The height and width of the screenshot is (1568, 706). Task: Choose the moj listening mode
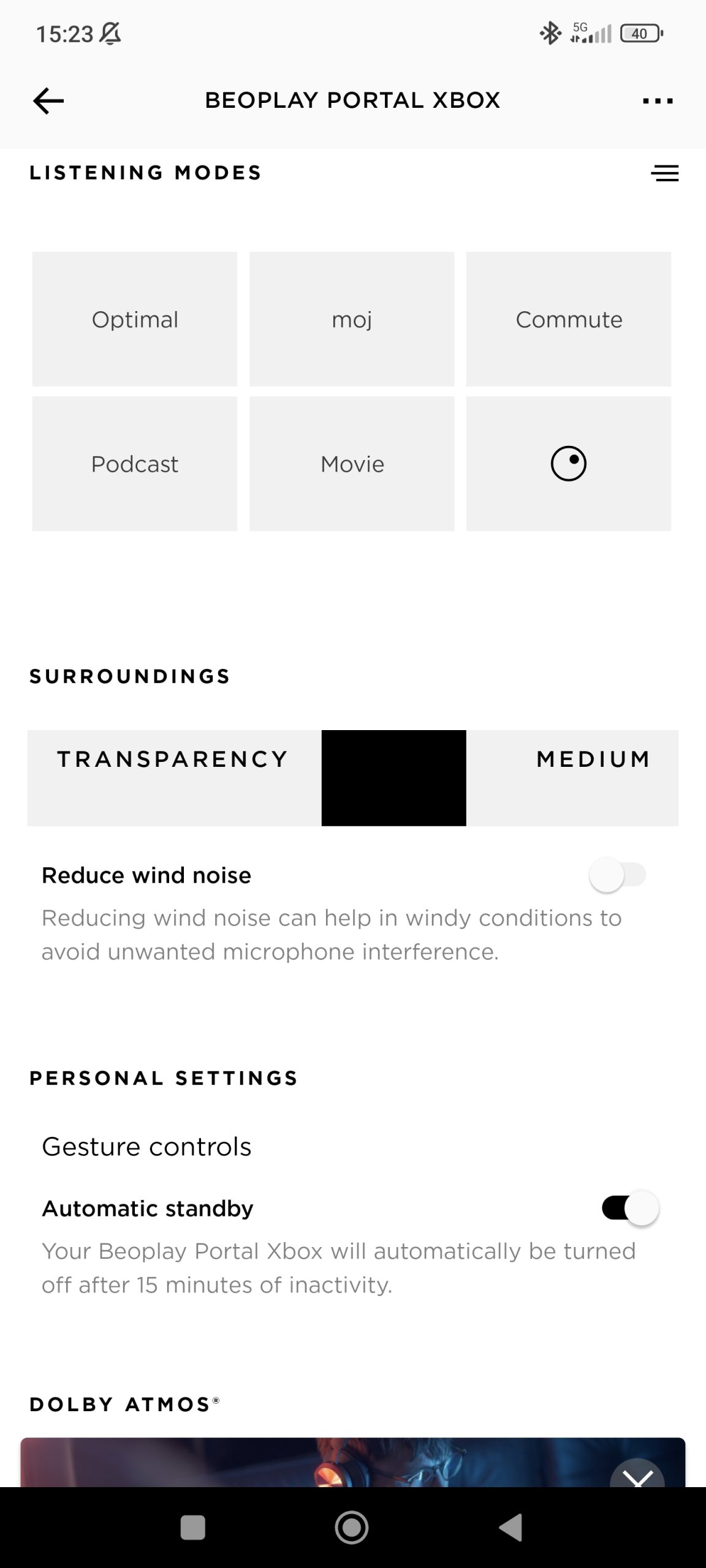352,319
